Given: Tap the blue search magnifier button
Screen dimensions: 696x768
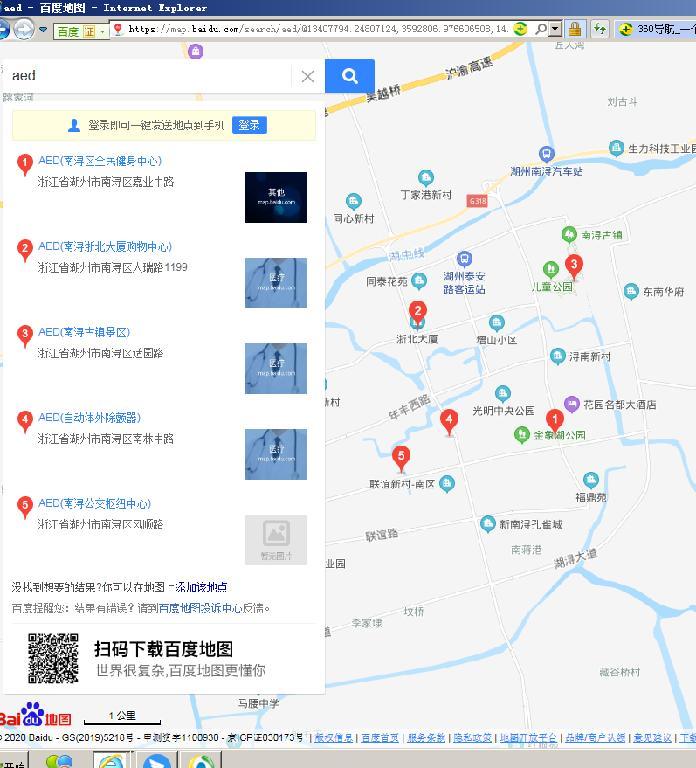Looking at the screenshot, I should (349, 76).
